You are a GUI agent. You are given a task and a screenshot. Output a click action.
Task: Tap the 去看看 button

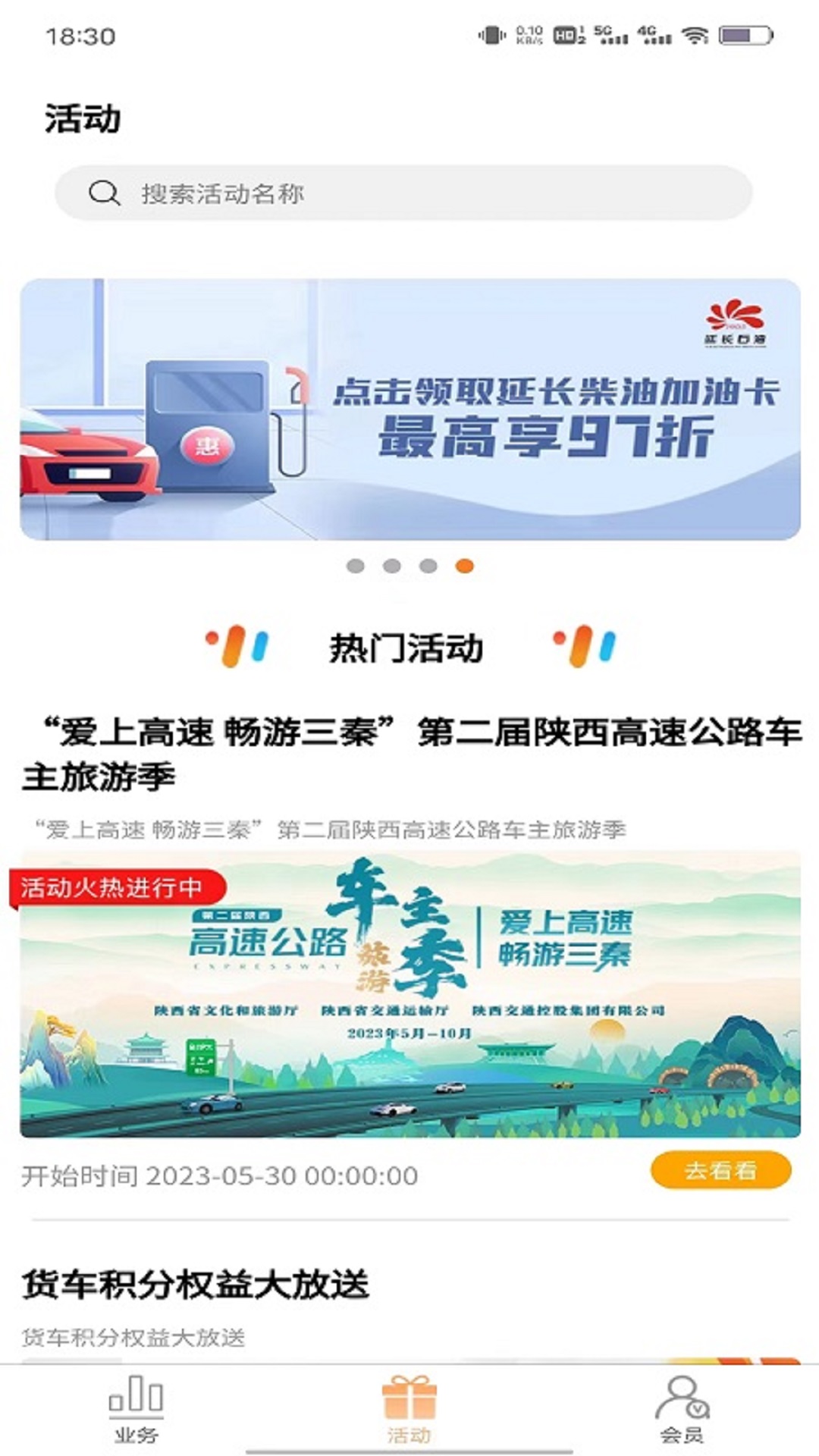point(720,1171)
